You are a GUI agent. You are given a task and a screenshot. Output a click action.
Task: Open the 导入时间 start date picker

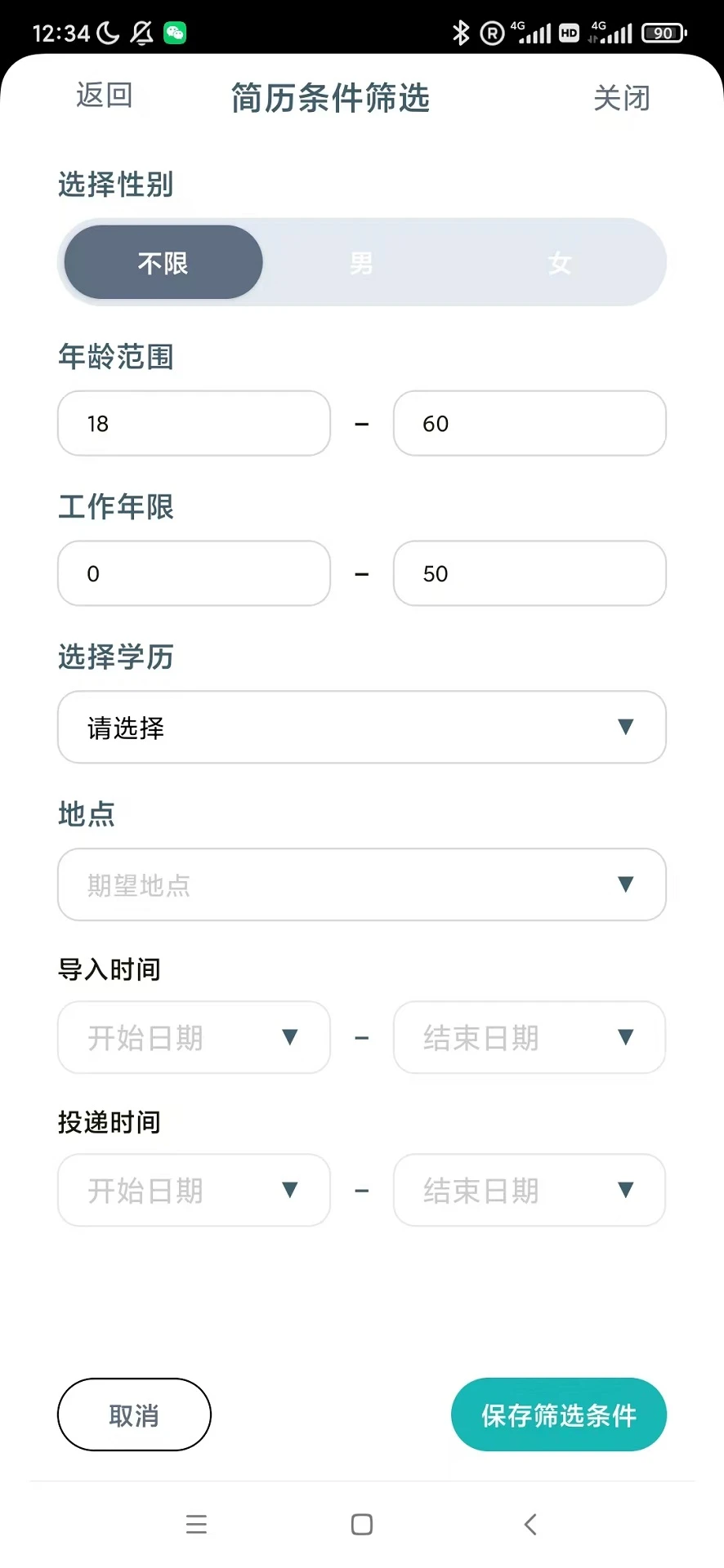coord(193,1037)
